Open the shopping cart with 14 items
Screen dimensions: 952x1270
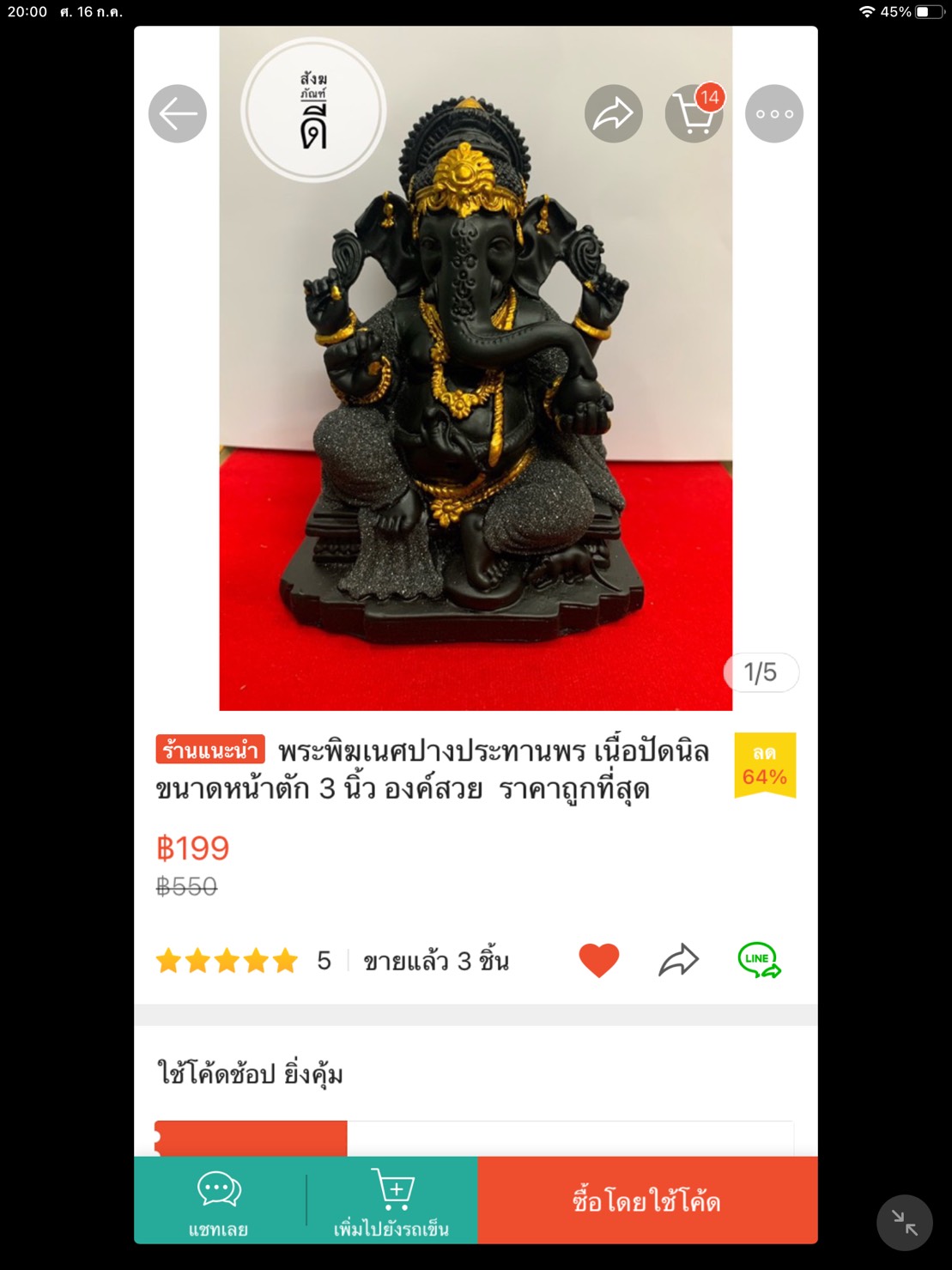694,112
